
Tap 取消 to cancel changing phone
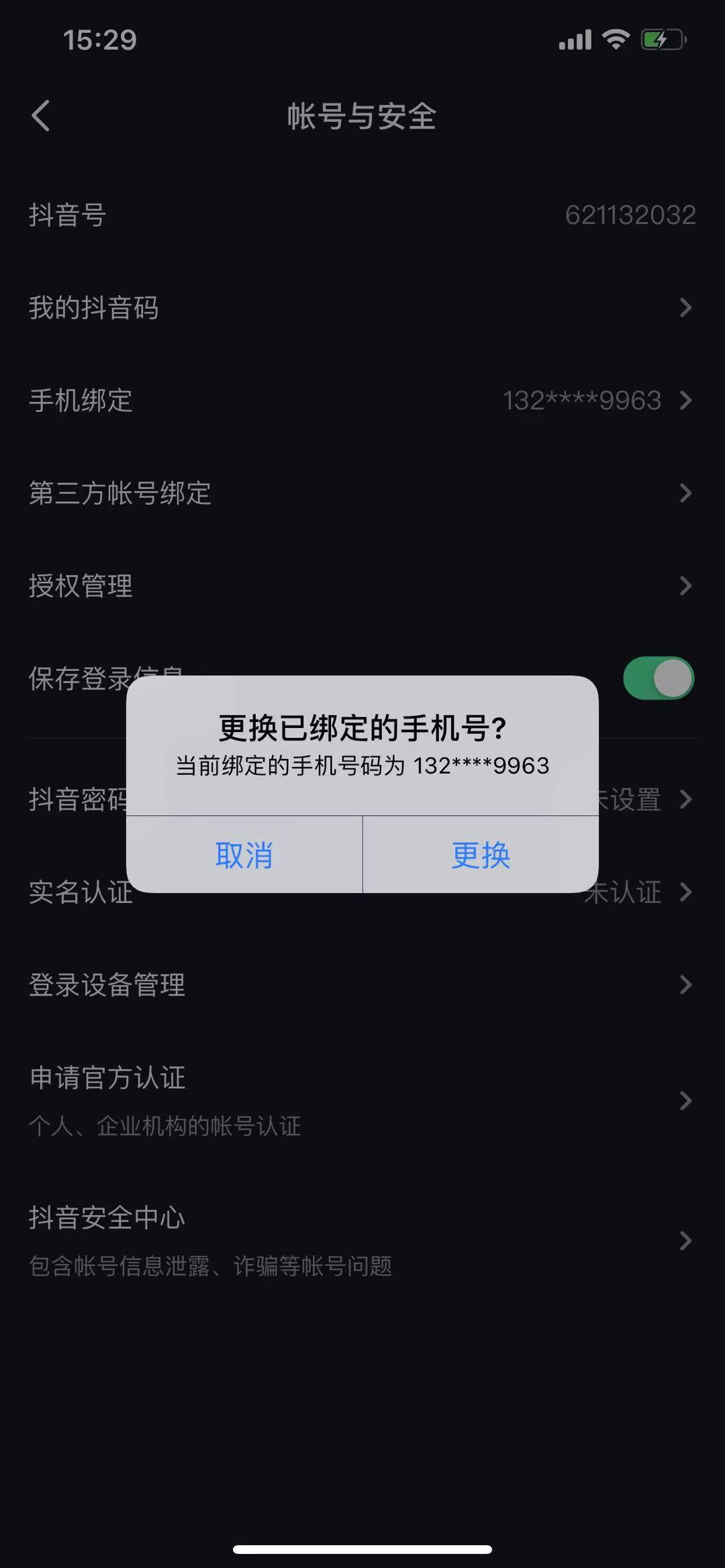tap(244, 855)
